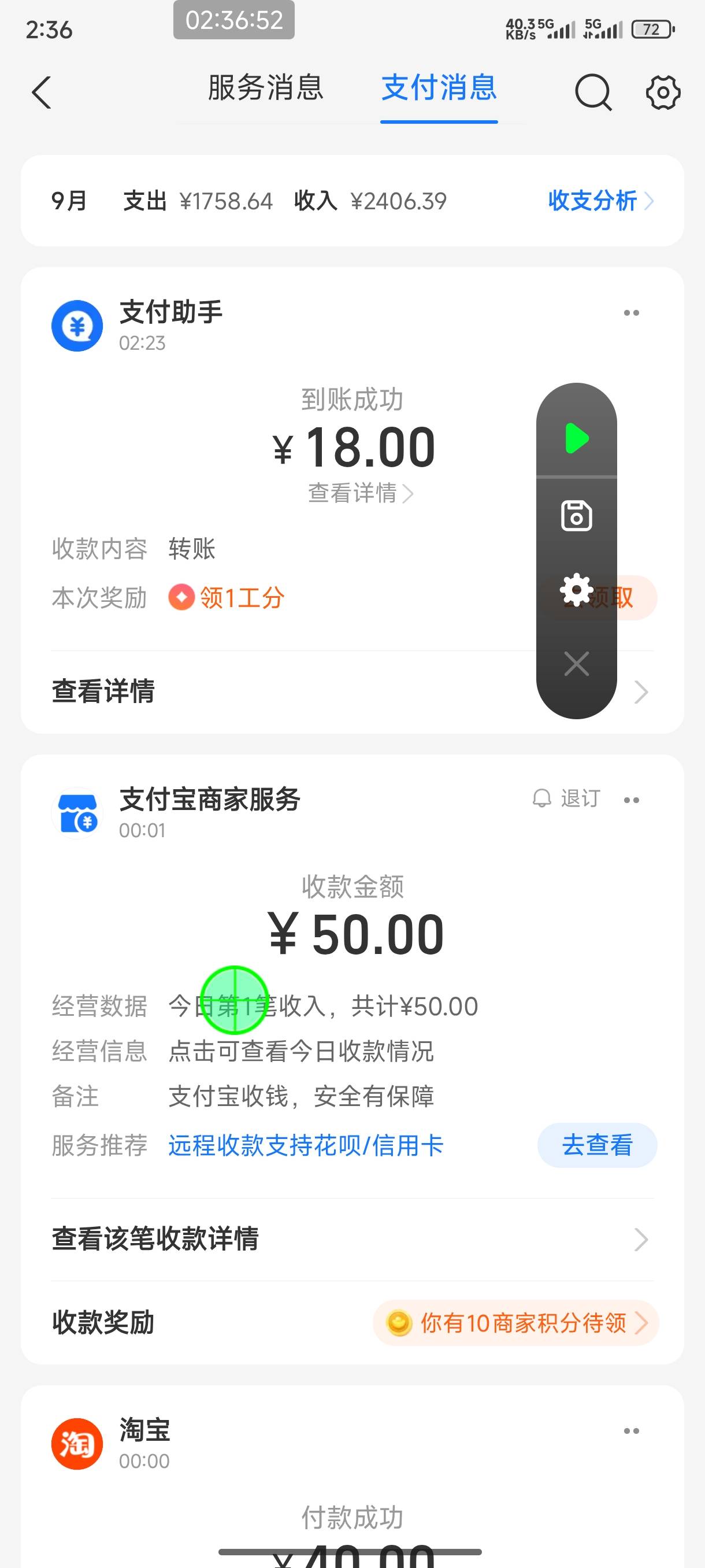
Task: Close the floating recorder toolbar
Action: [x=576, y=664]
